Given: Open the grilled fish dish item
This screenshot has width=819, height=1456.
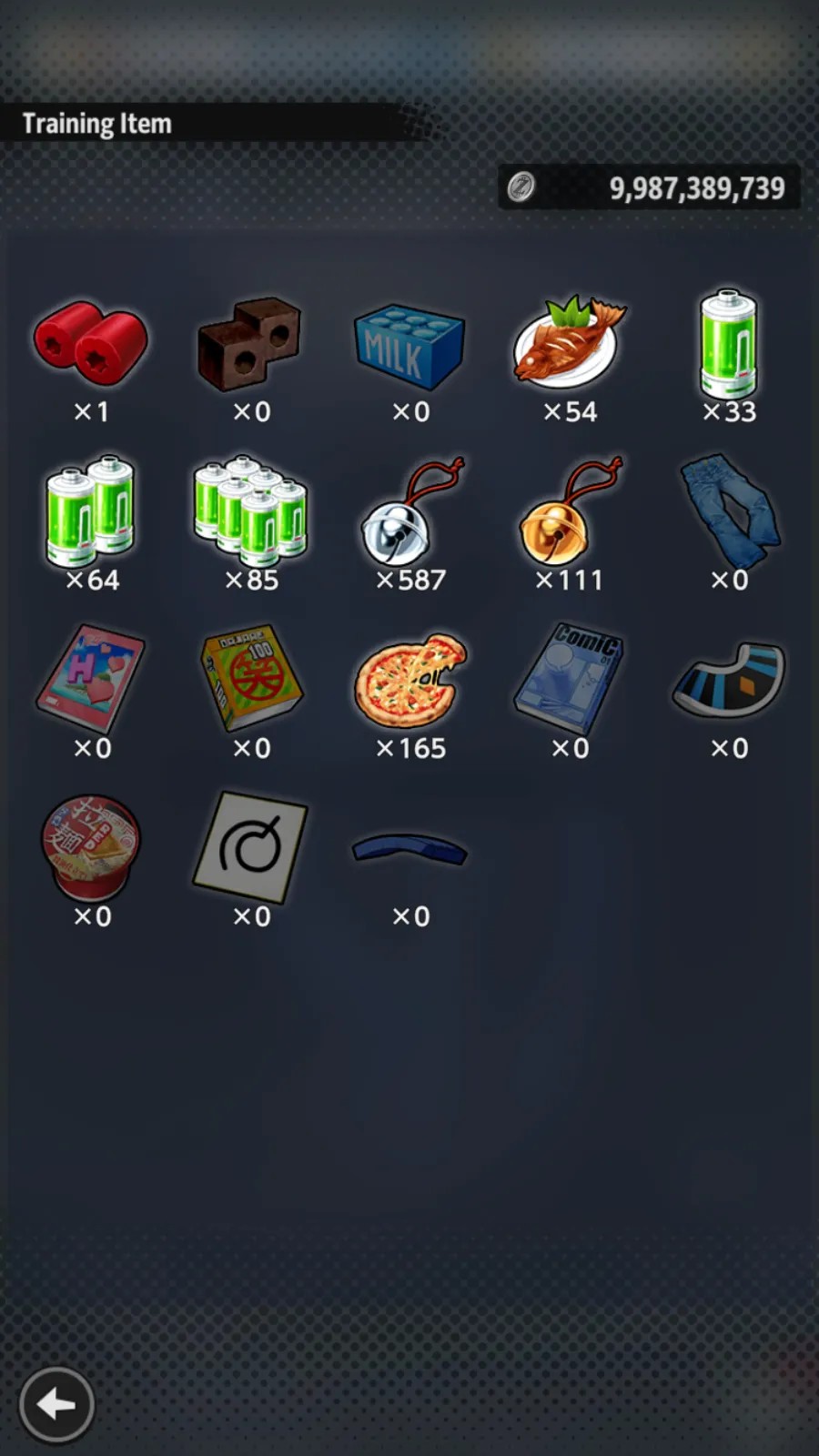Looking at the screenshot, I should (570, 342).
